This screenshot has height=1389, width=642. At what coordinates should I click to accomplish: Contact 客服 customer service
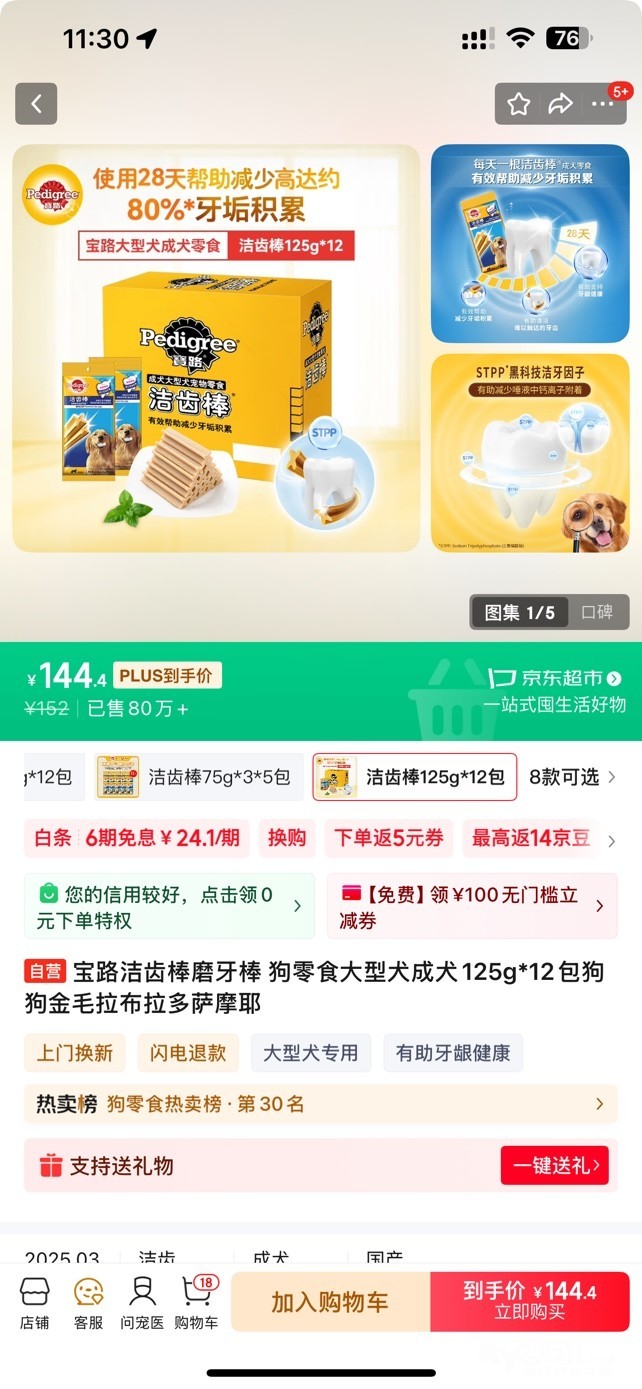(x=89, y=1303)
